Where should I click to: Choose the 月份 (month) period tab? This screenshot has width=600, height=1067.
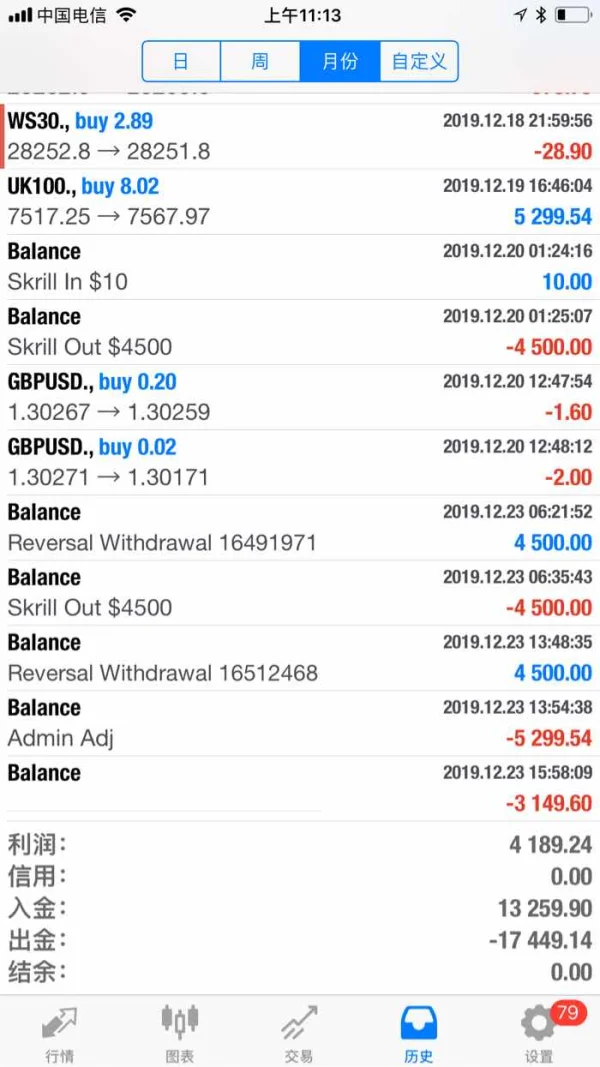tap(340, 62)
